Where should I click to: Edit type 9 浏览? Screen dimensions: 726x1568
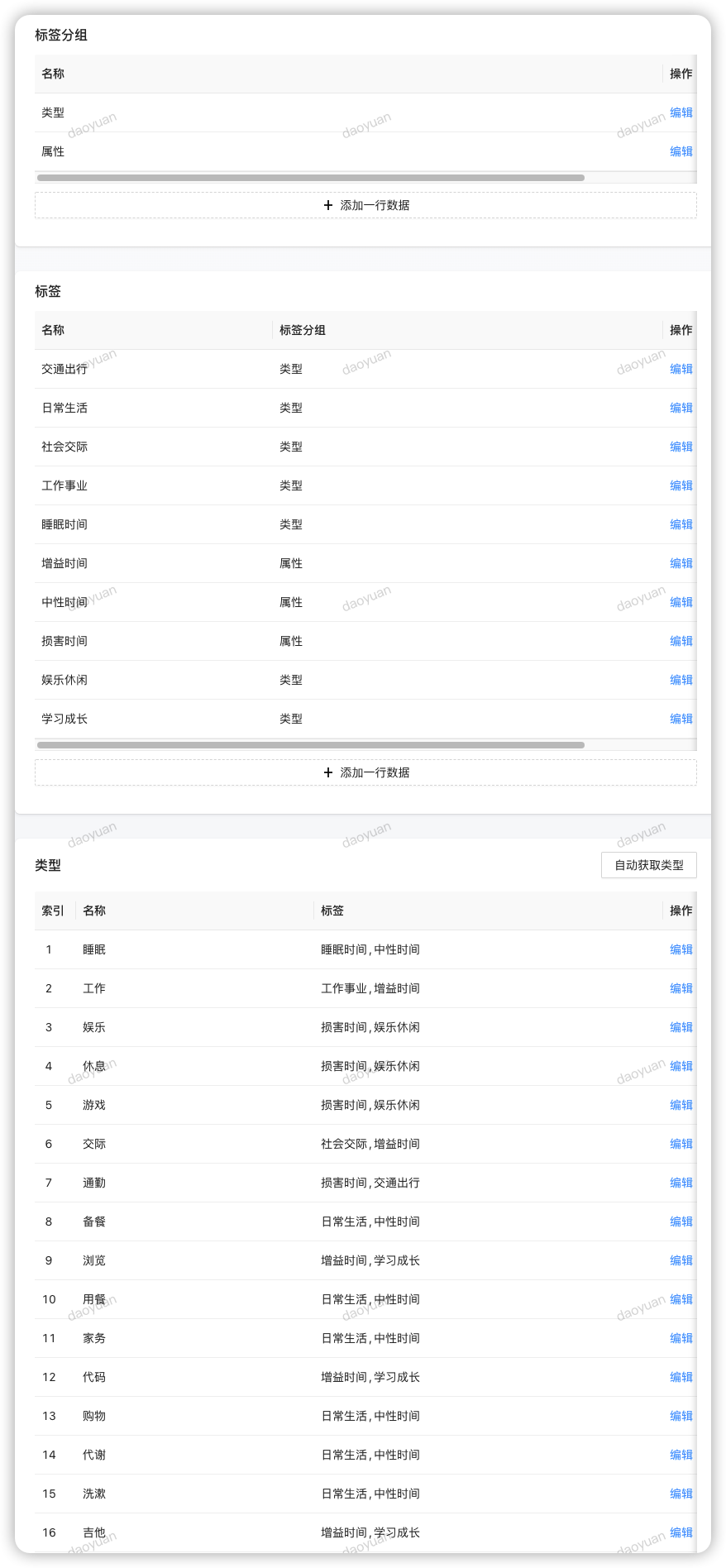click(x=681, y=1260)
